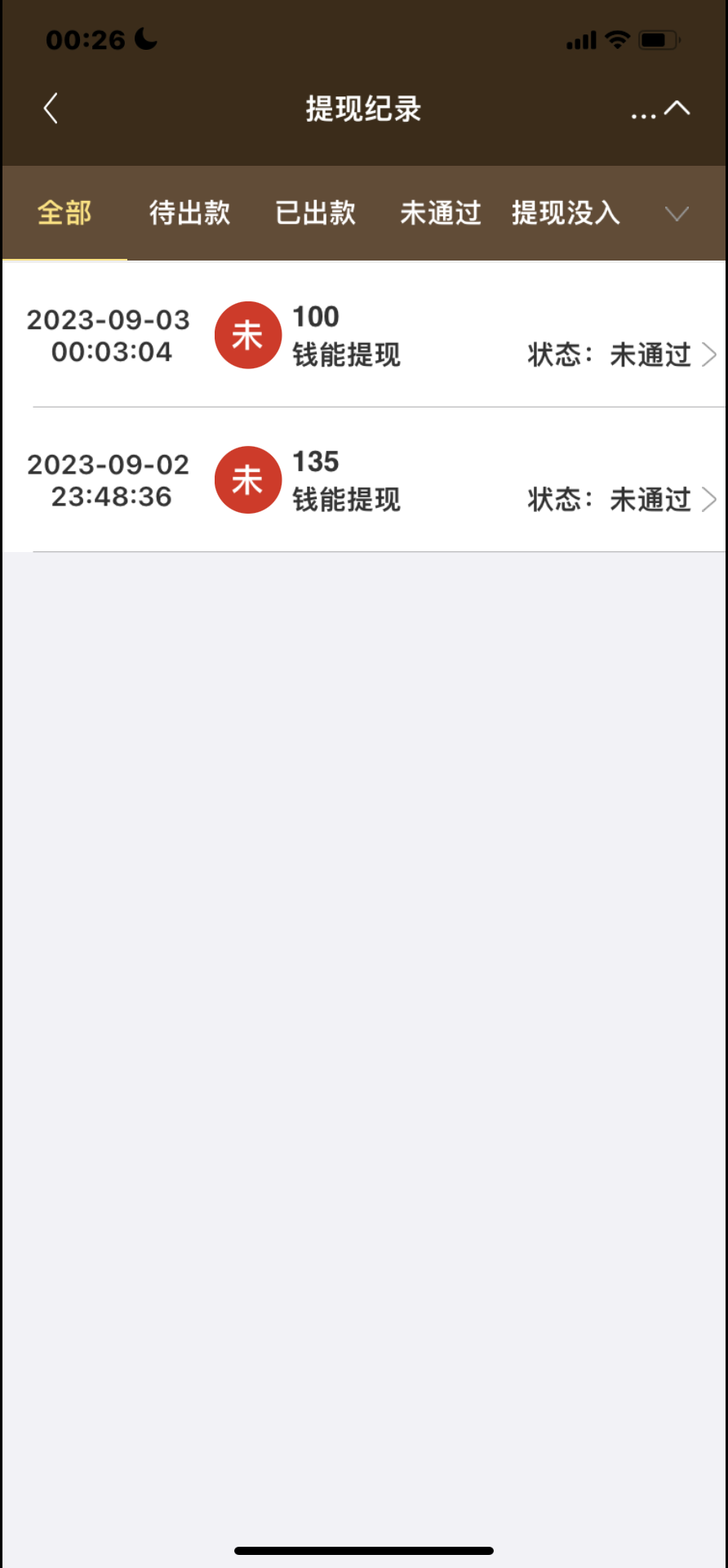Tap the cellular signal icon

pos(579,38)
